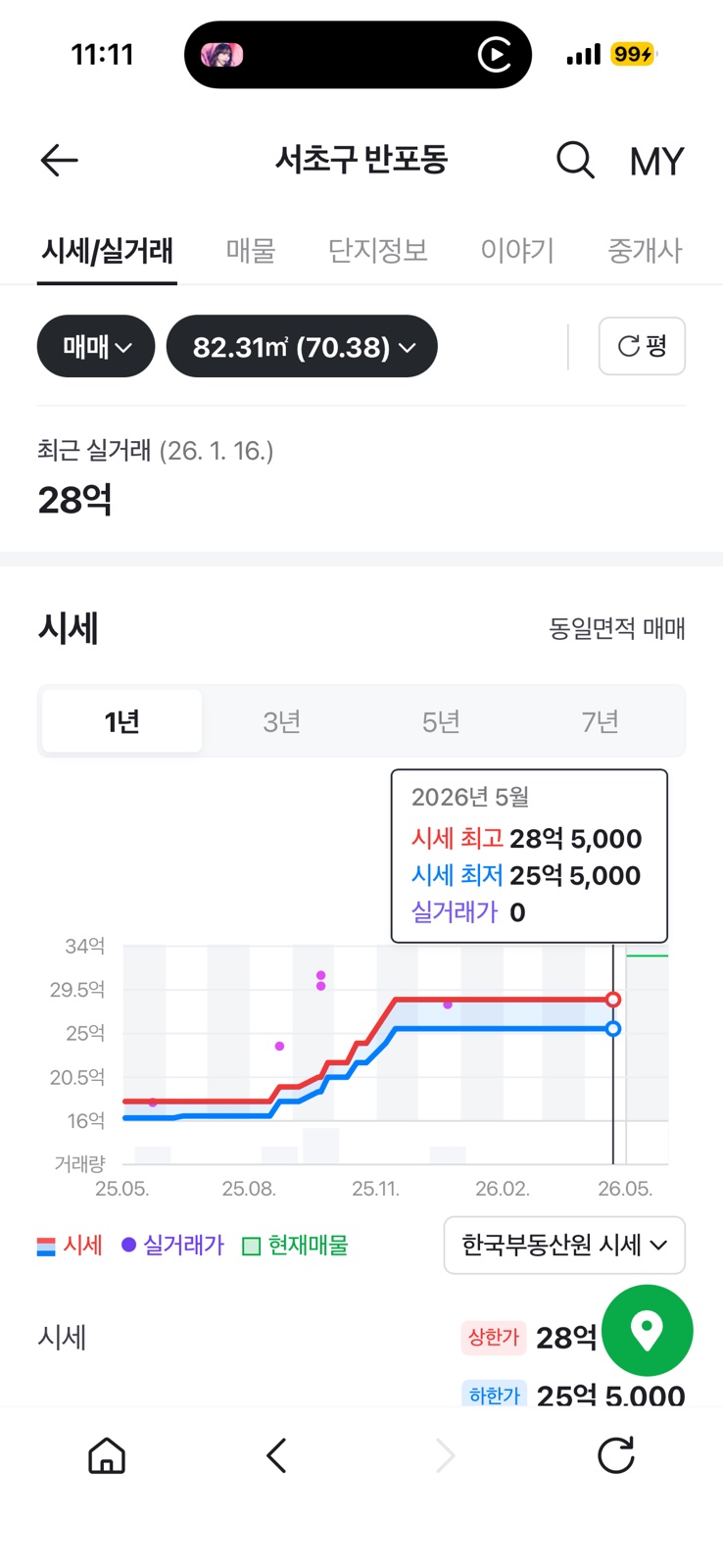The width and height of the screenshot is (723, 1568).
Task: Select the 5년 chart period
Action: [441, 721]
